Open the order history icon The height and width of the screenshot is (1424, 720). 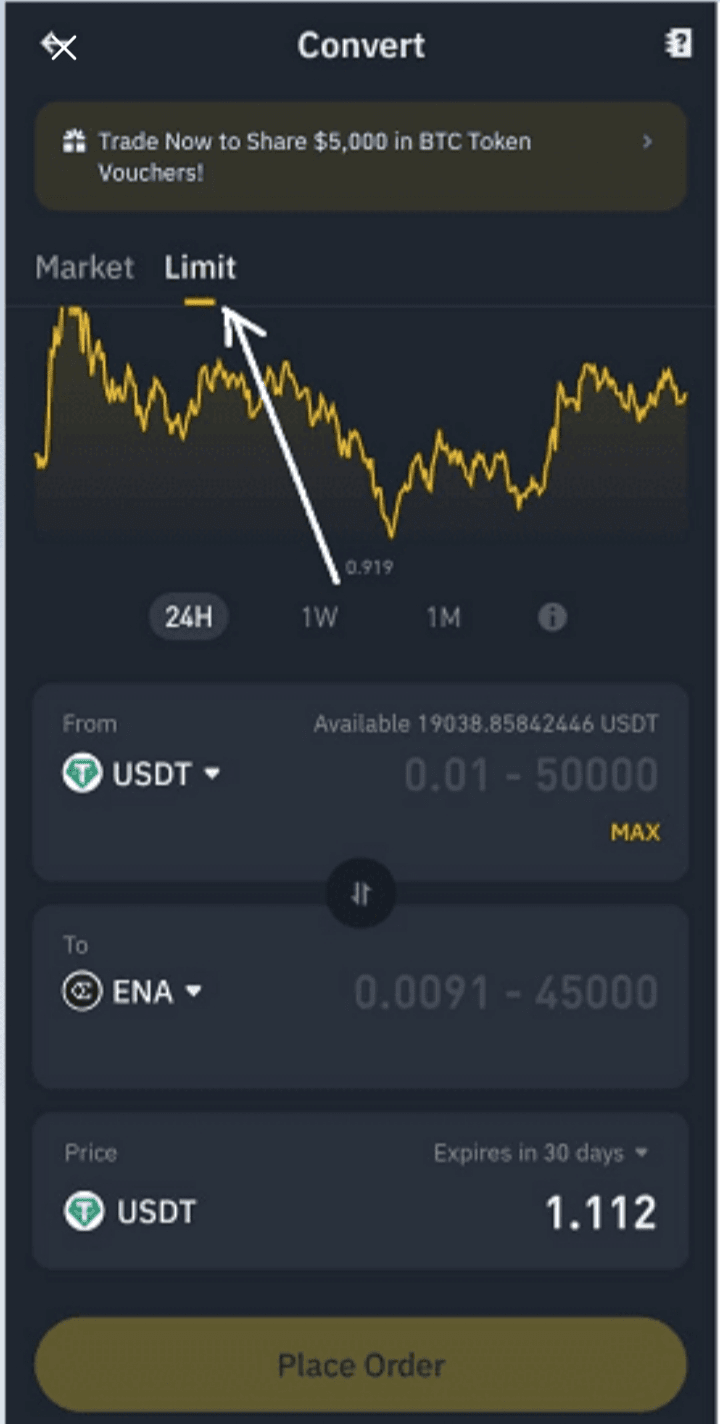click(679, 44)
